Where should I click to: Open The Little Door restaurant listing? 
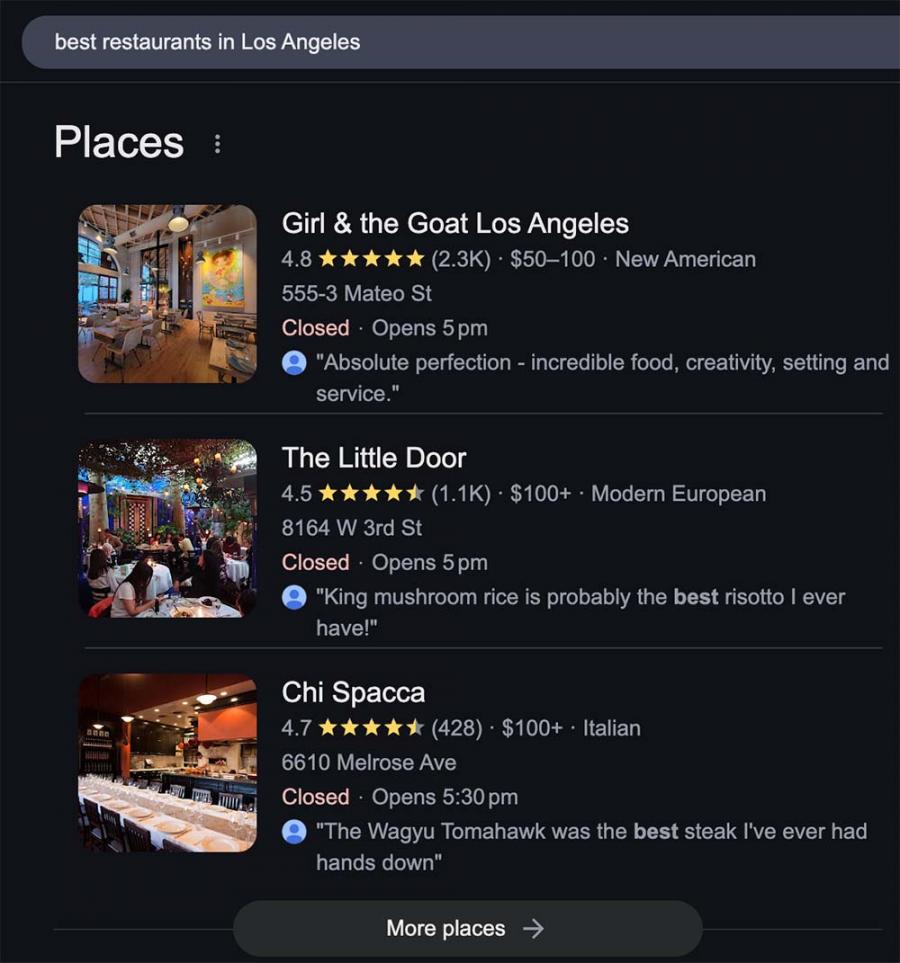tap(374, 458)
